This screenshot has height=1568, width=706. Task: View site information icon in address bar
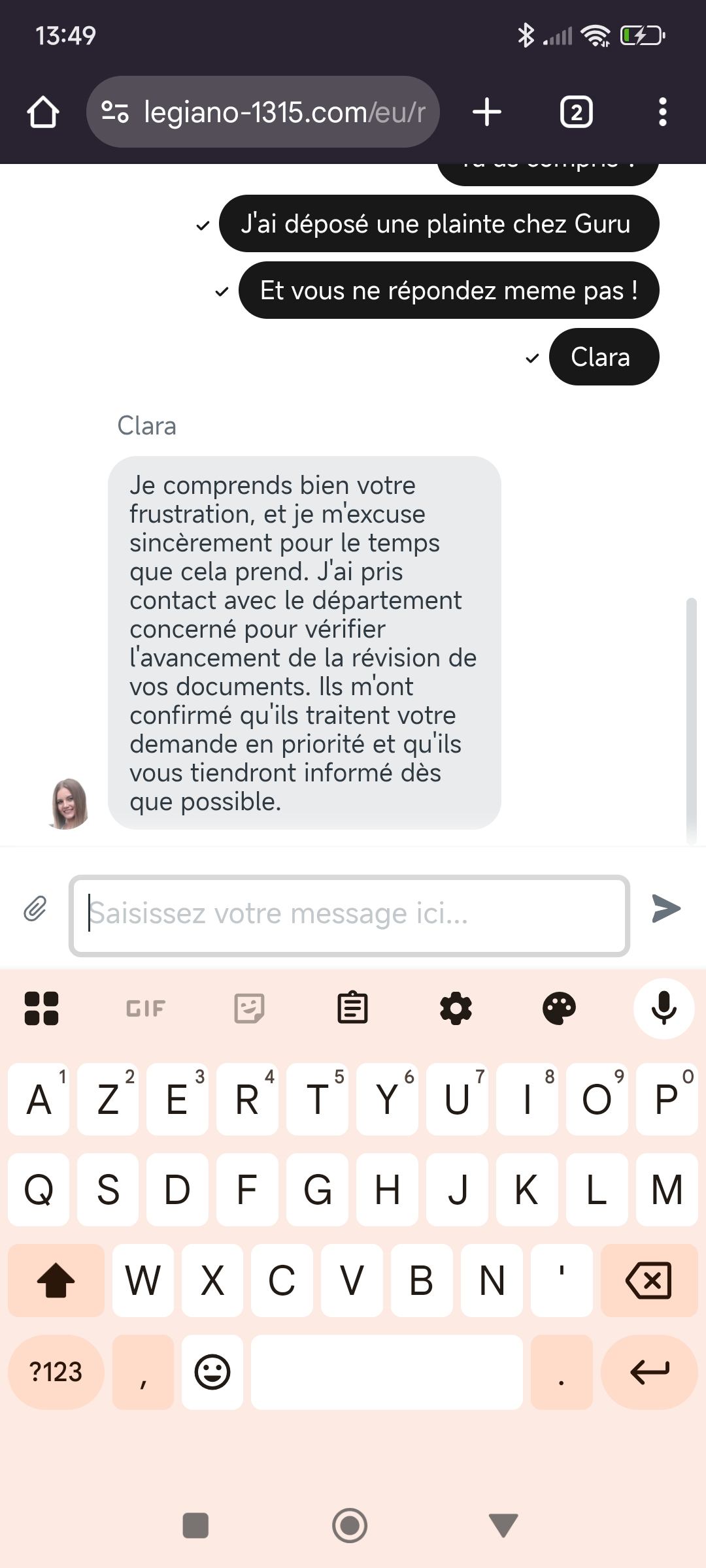click(115, 112)
